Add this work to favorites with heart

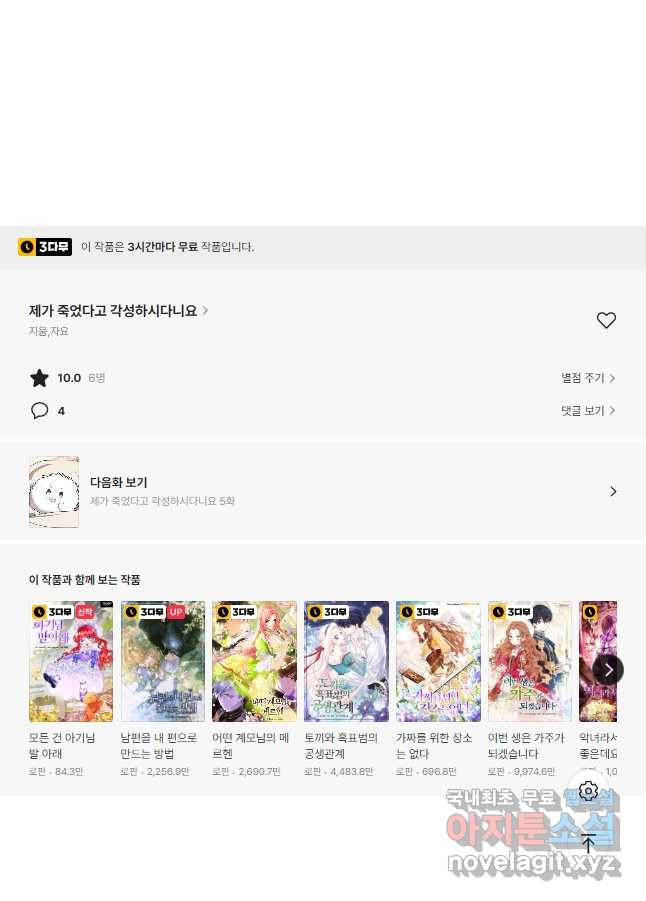[x=606, y=320]
